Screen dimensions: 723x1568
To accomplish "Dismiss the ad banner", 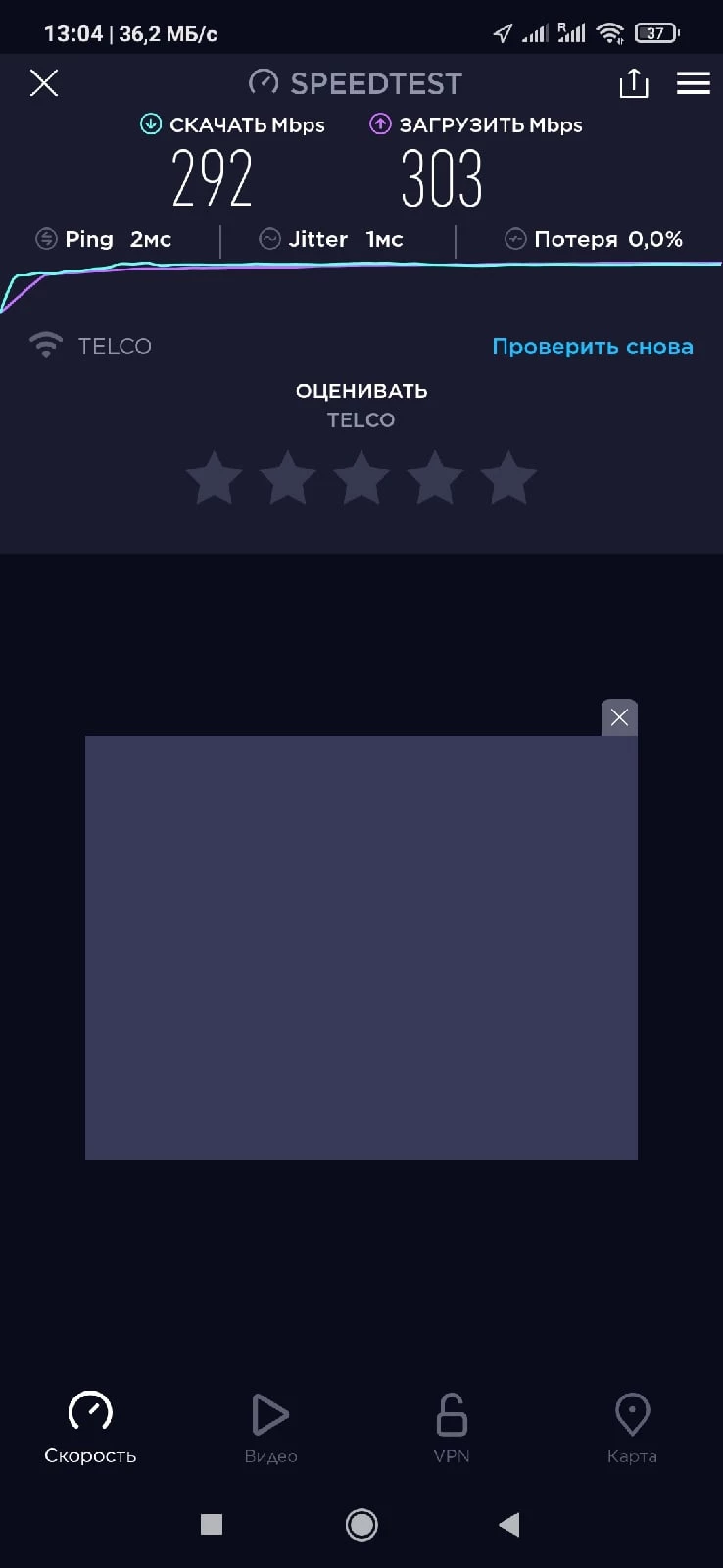I will click(x=619, y=717).
